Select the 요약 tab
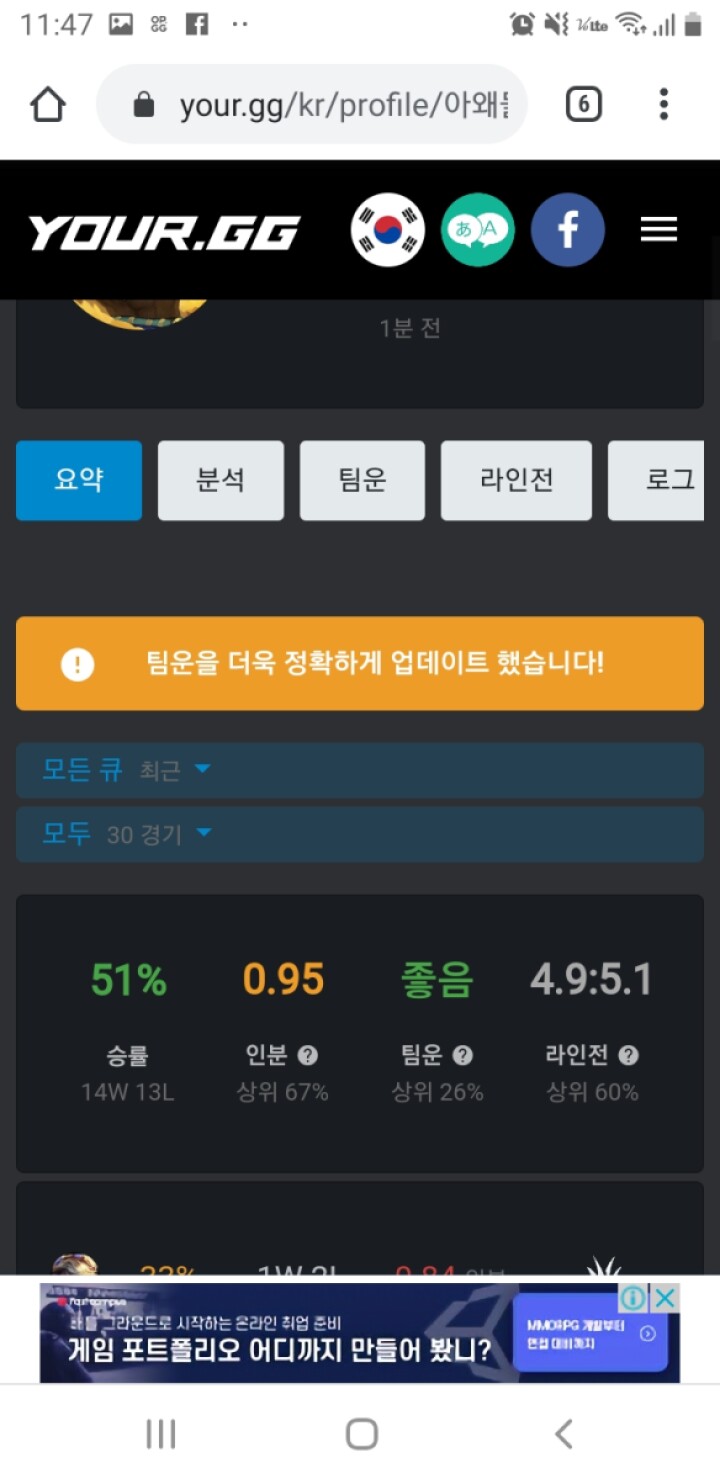The width and height of the screenshot is (720, 1479). pyautogui.click(x=79, y=481)
